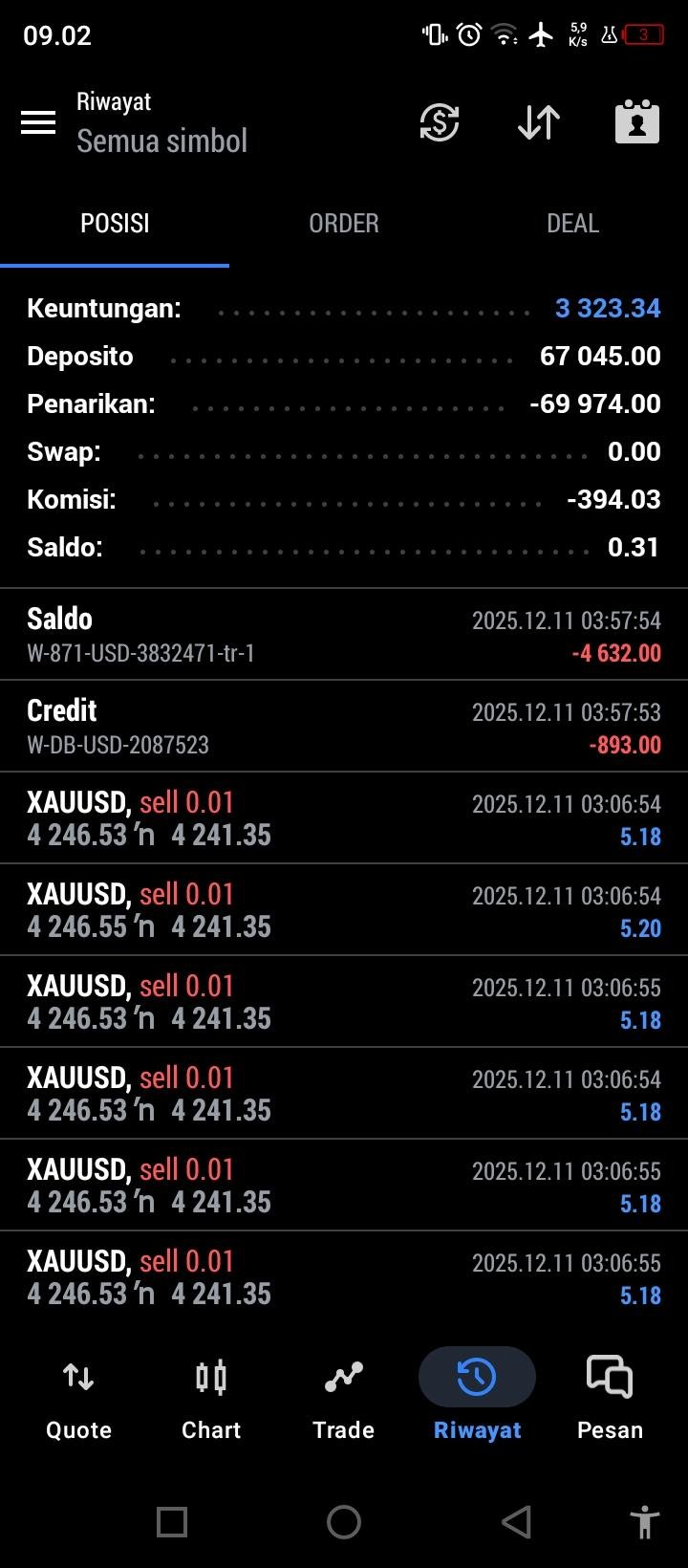
Task: Open the Chart section
Action: tap(211, 1401)
